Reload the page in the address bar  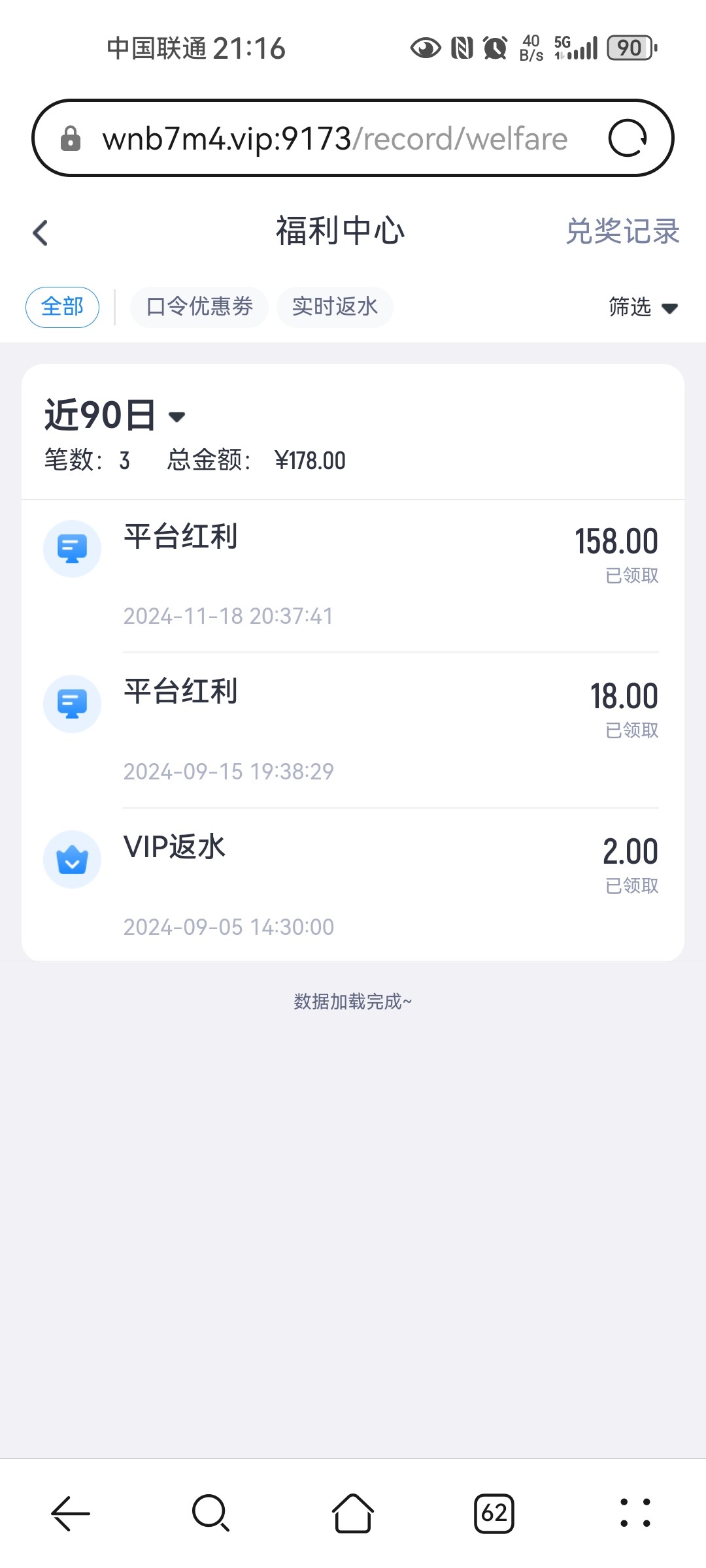[x=628, y=139]
